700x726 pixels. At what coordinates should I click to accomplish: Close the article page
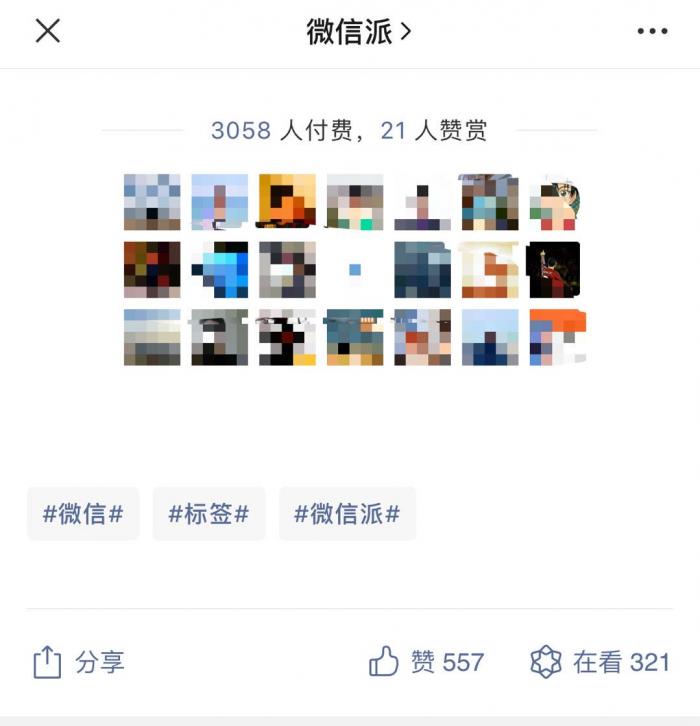coord(47,31)
